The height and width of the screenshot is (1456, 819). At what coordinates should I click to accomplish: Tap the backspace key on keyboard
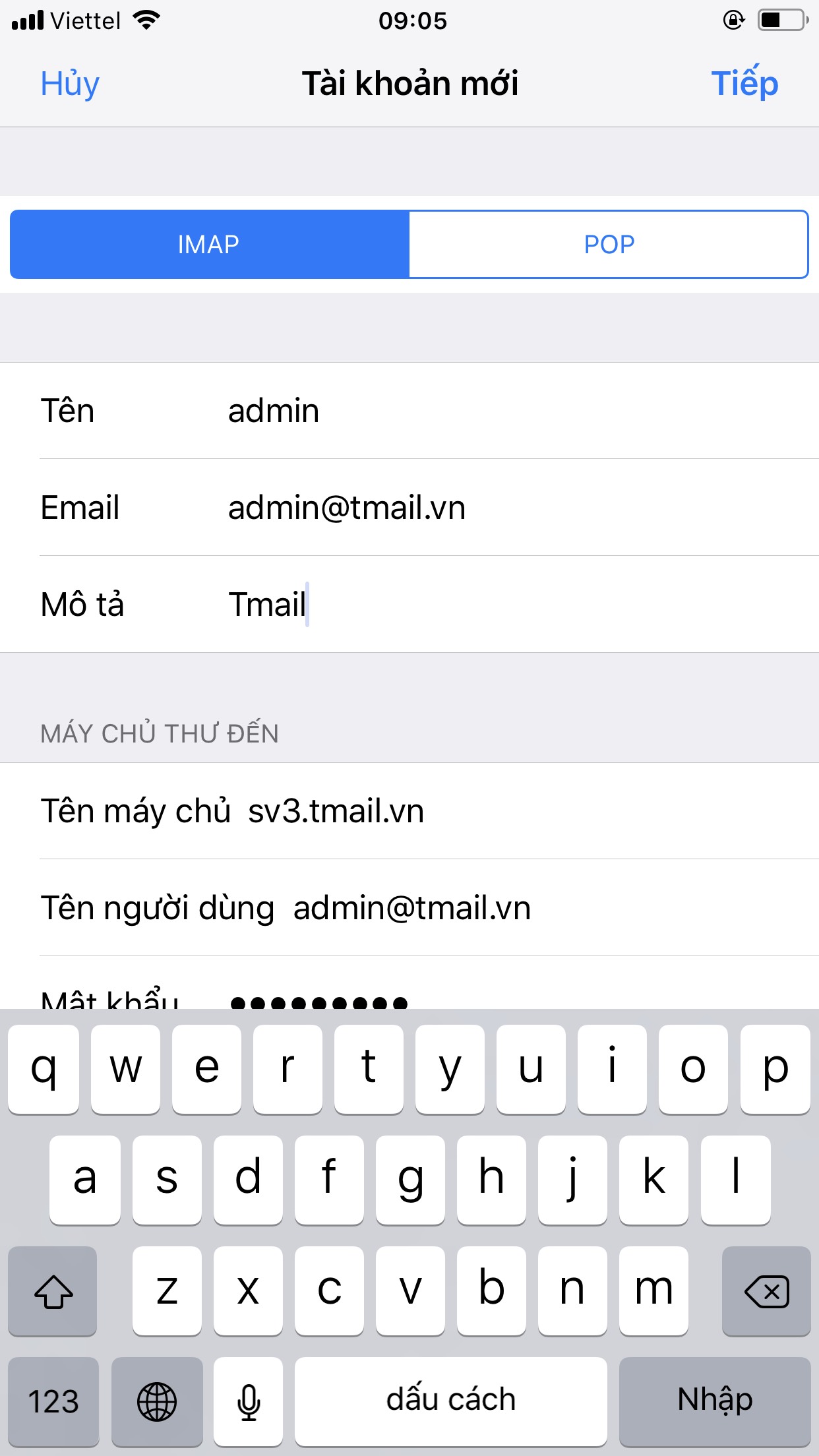tap(766, 1291)
